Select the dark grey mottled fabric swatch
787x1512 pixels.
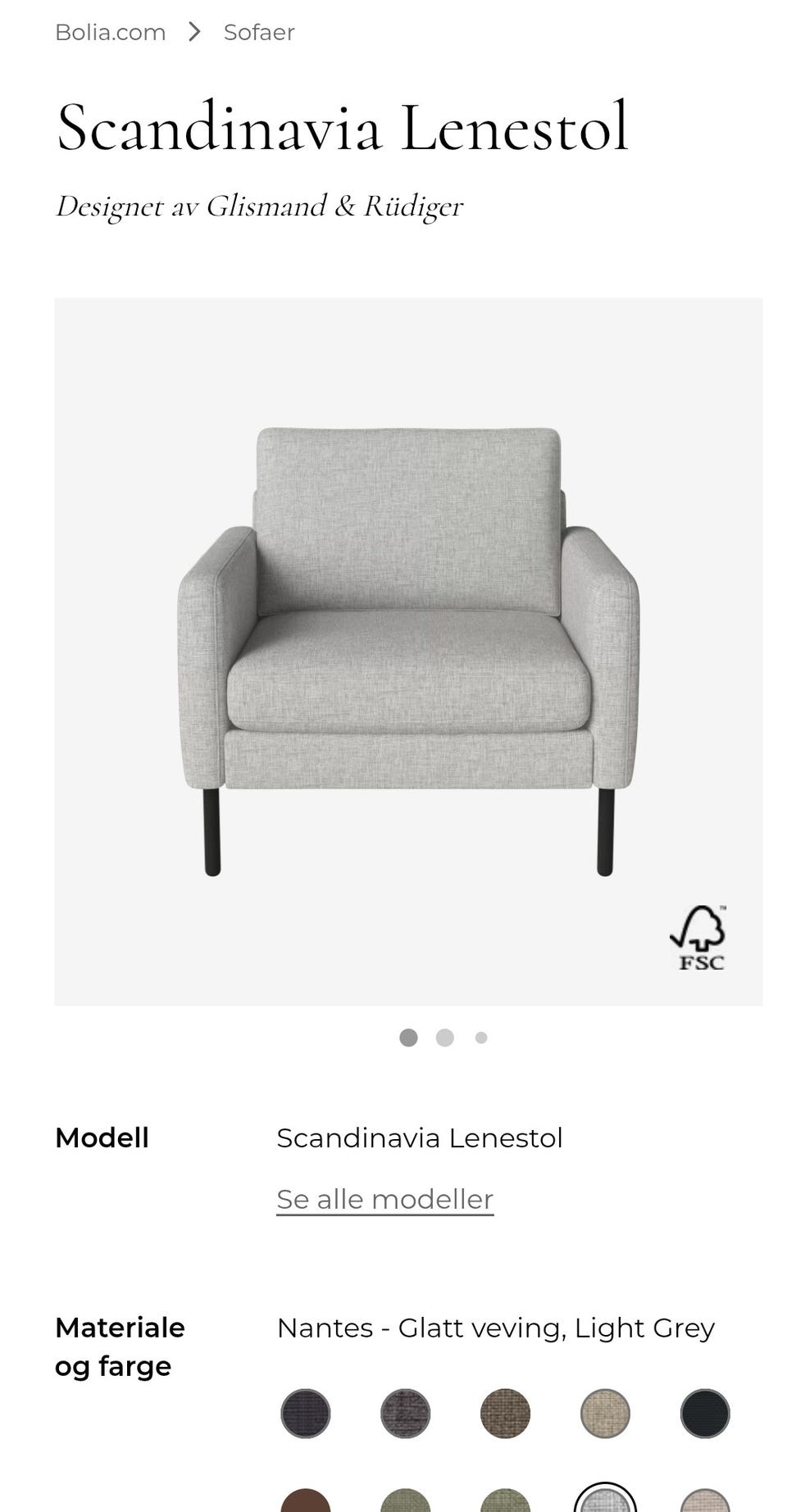tap(406, 1414)
